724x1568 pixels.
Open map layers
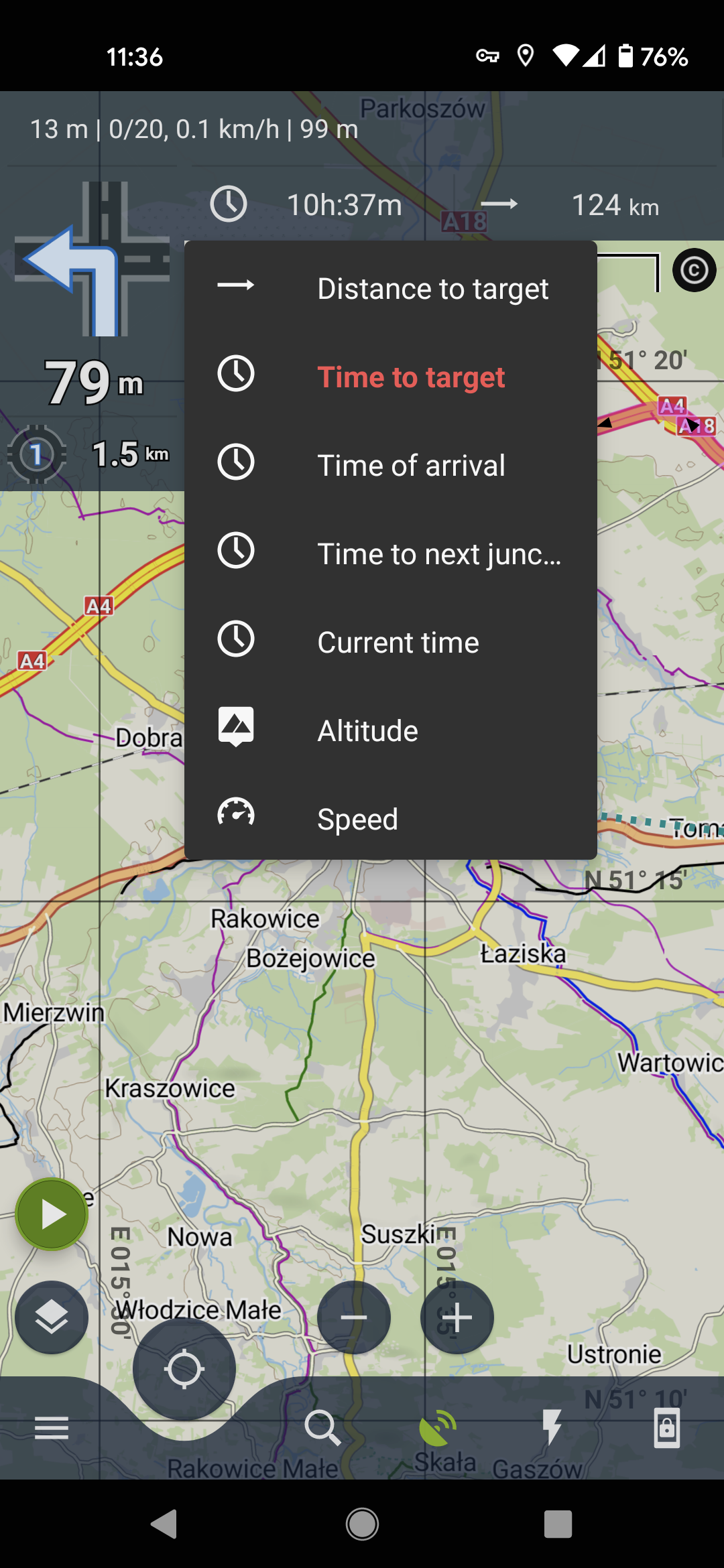tap(52, 1317)
